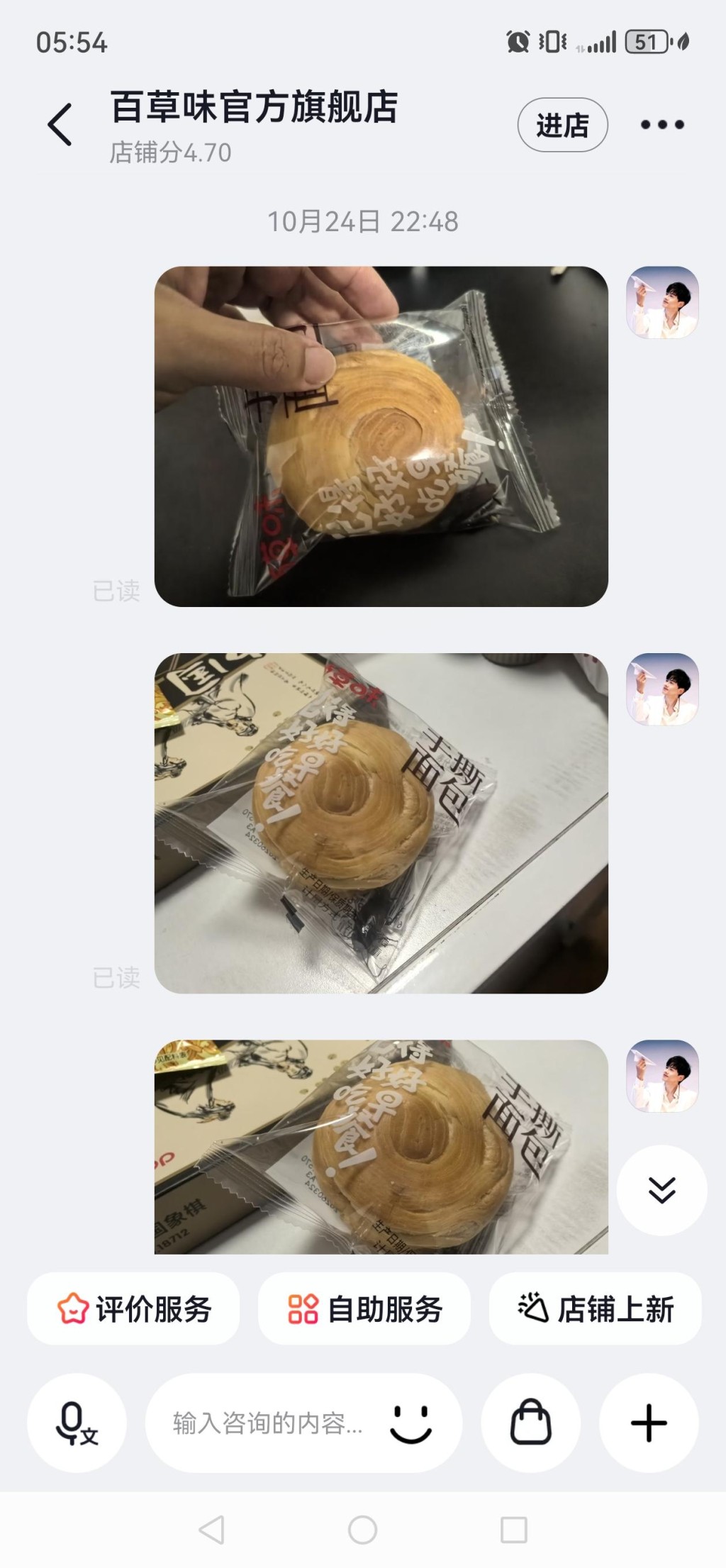Go to the system home screen

pyautogui.click(x=363, y=1530)
